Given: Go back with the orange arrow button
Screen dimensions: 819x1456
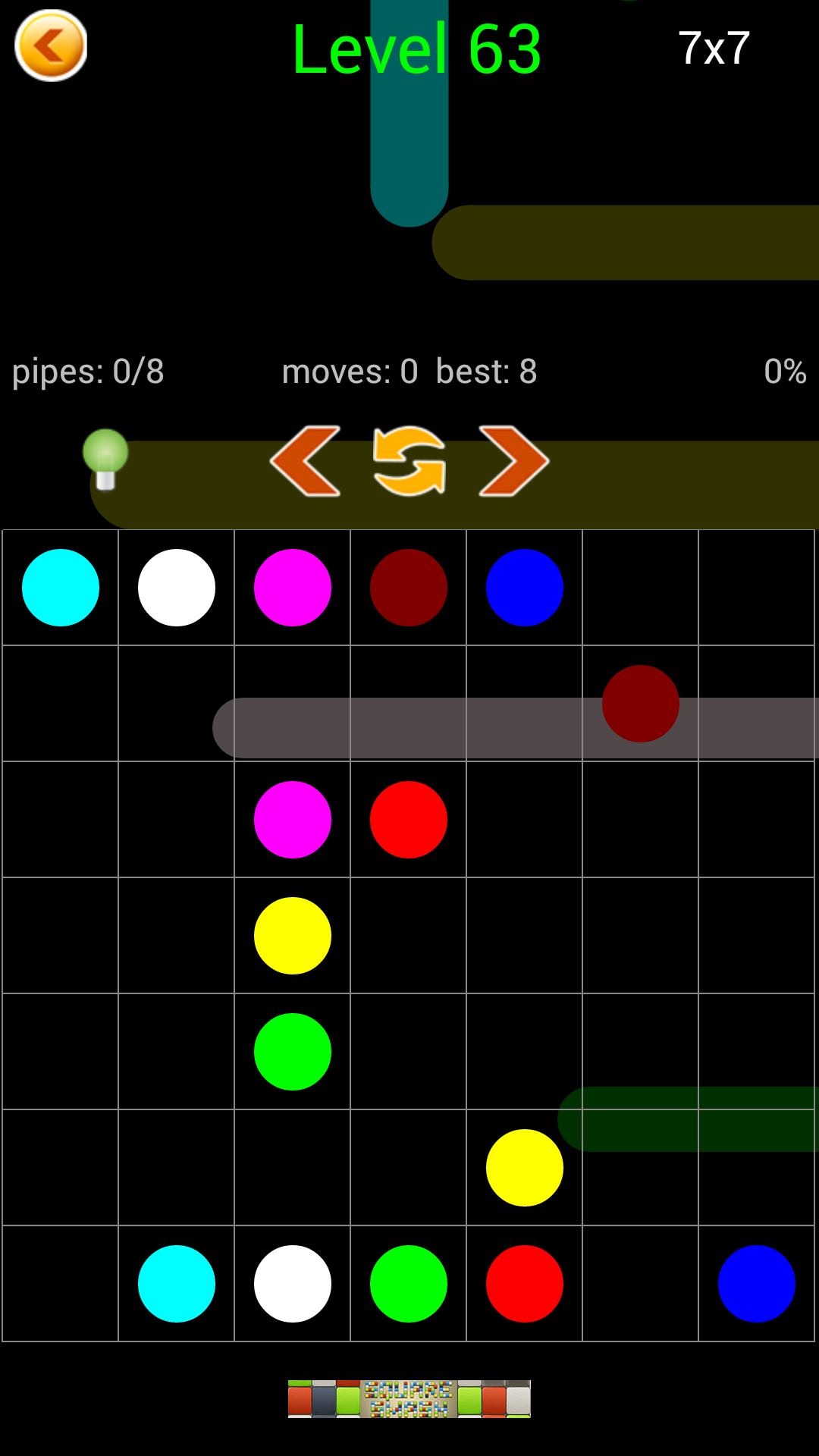Looking at the screenshot, I should point(51,46).
